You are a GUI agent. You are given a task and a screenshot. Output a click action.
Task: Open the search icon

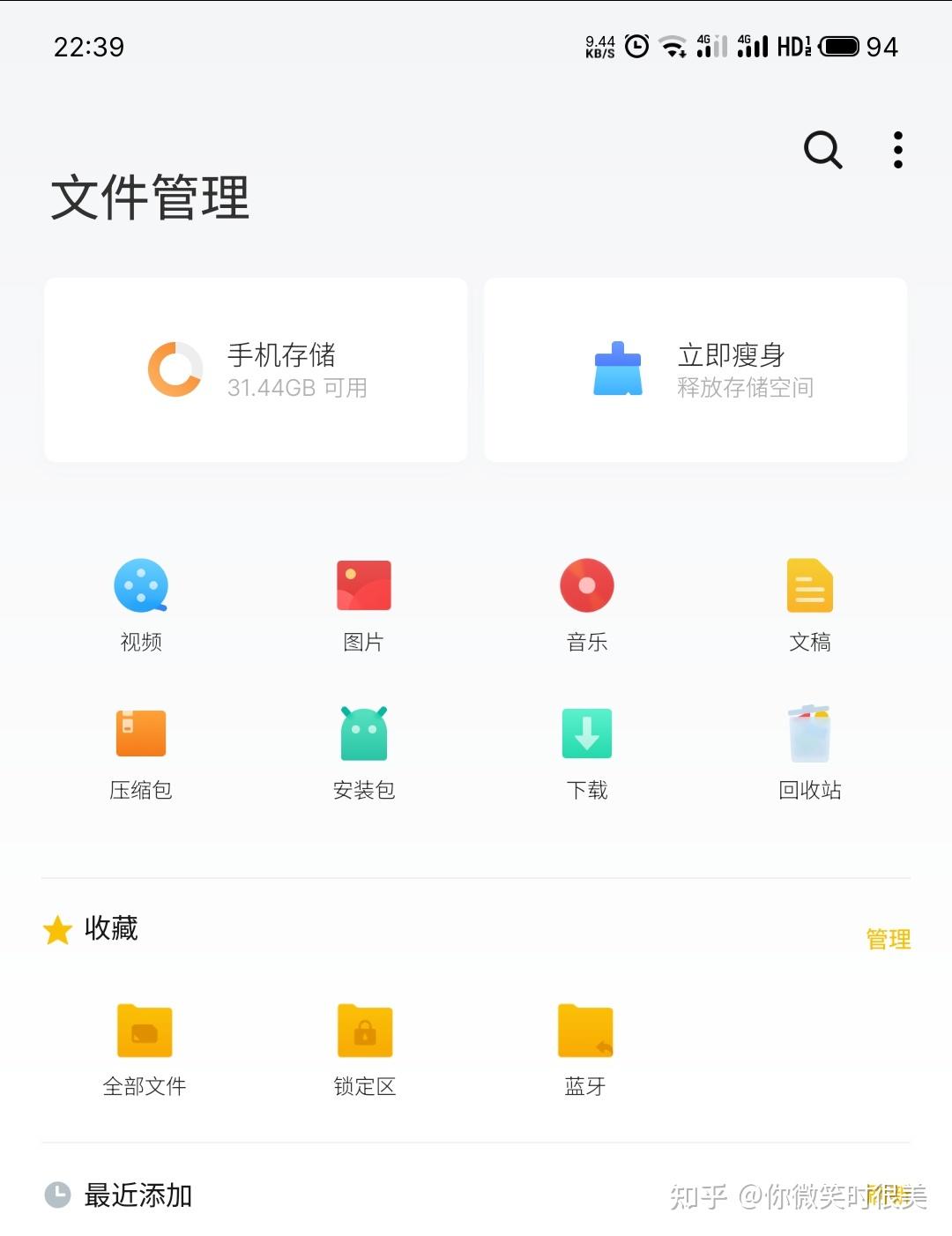coord(823,150)
